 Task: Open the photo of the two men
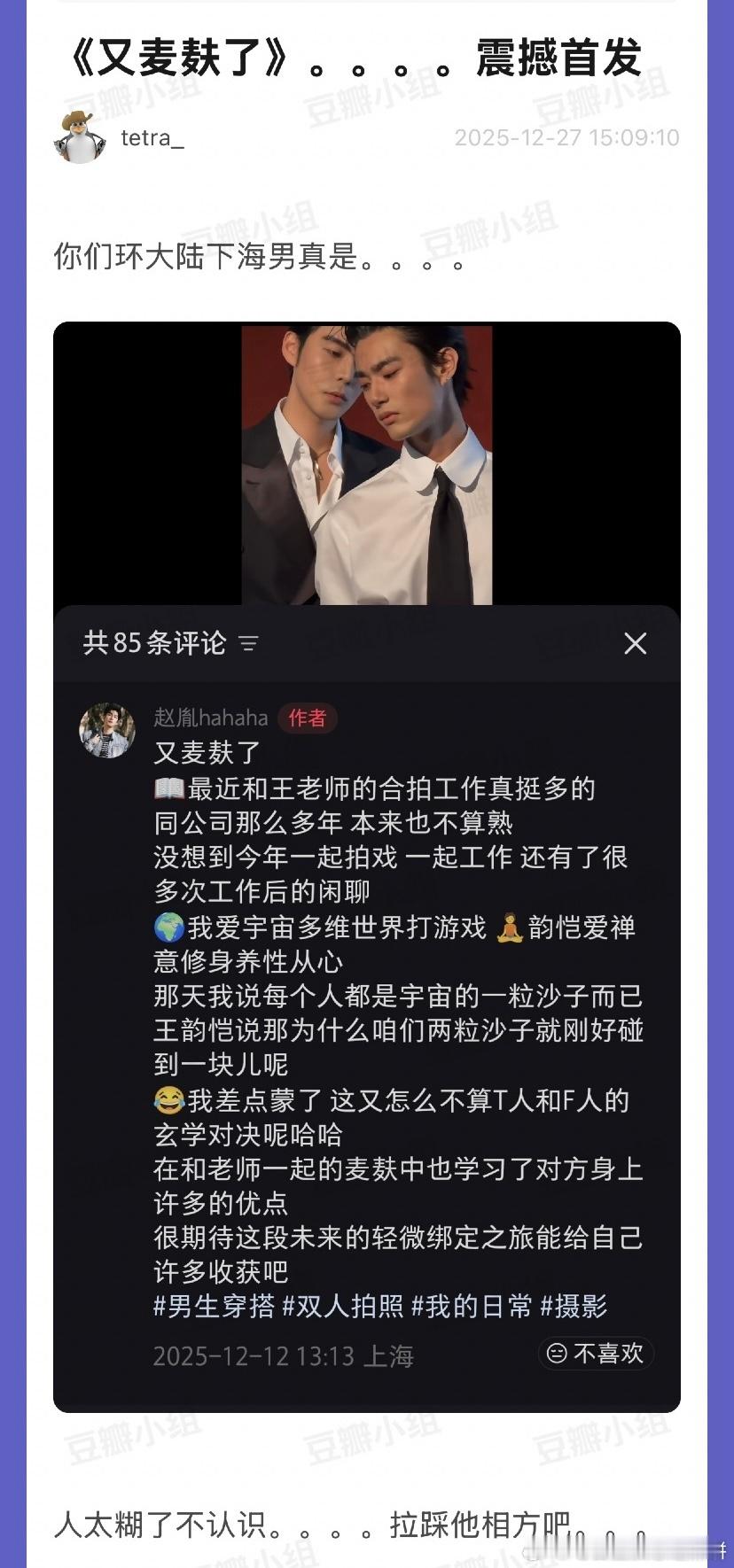(367, 461)
